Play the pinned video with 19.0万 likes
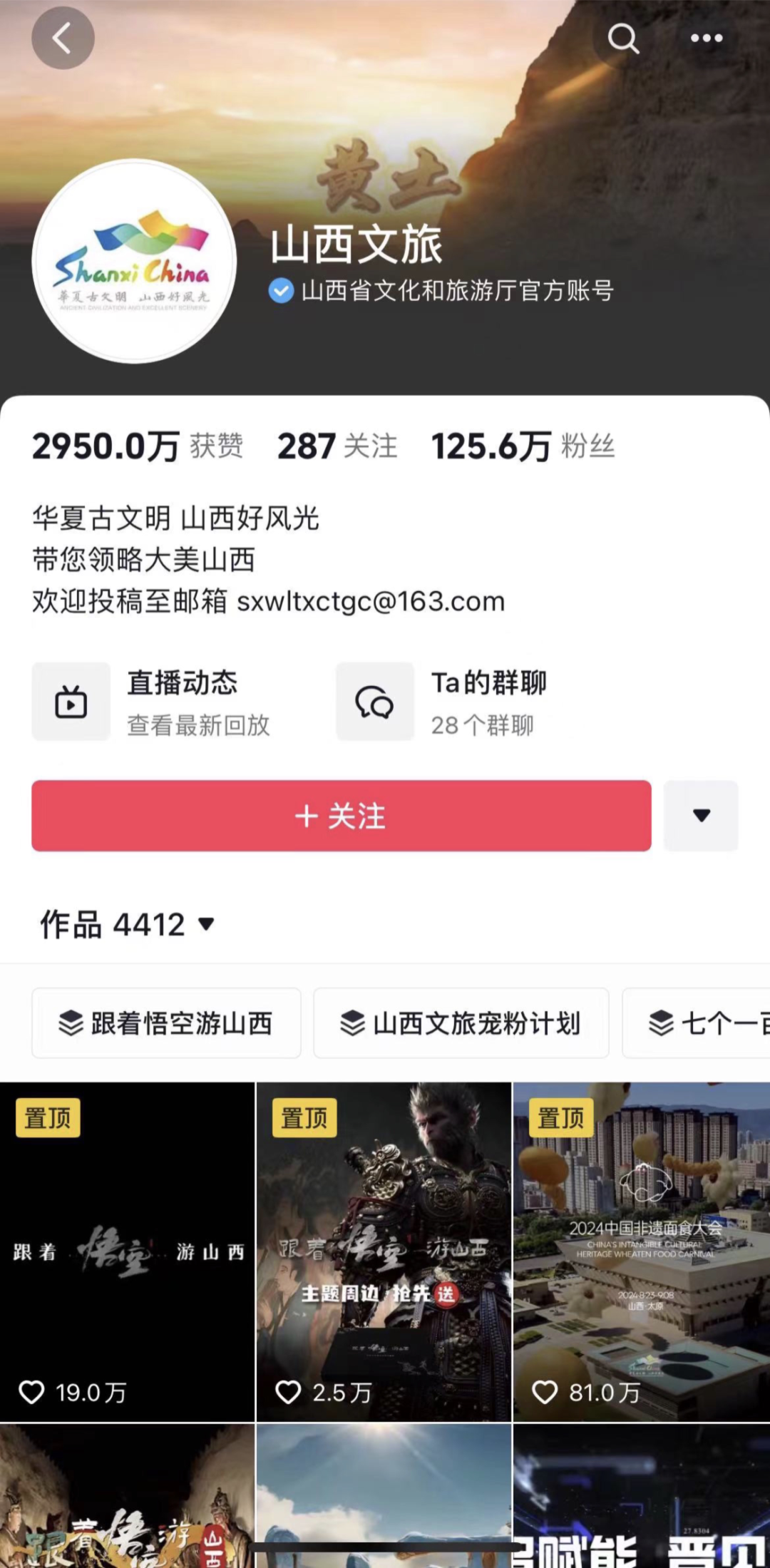Image resolution: width=770 pixels, height=1568 pixels. [x=127, y=1251]
